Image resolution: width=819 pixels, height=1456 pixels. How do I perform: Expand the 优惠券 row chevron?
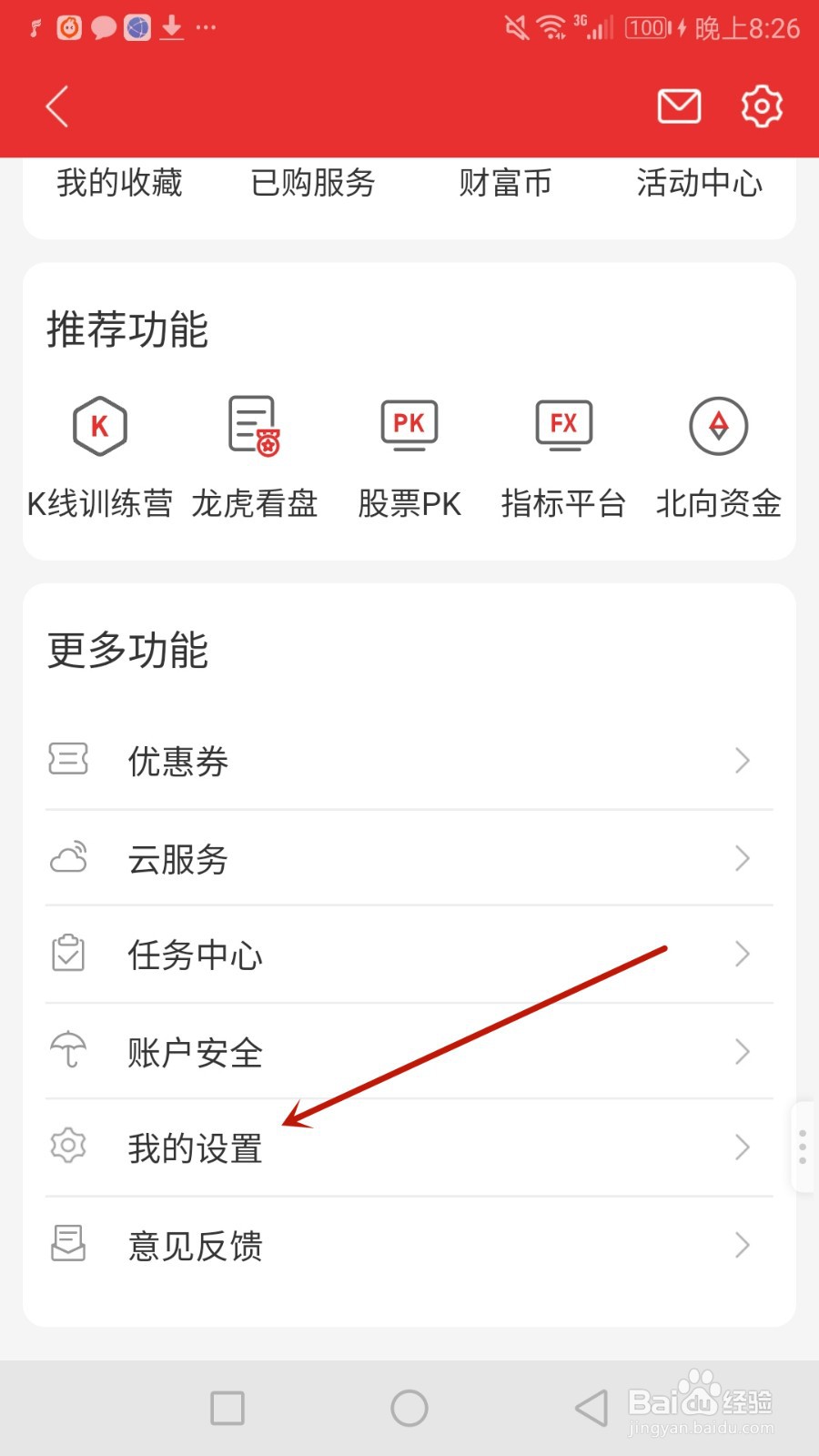(x=742, y=761)
